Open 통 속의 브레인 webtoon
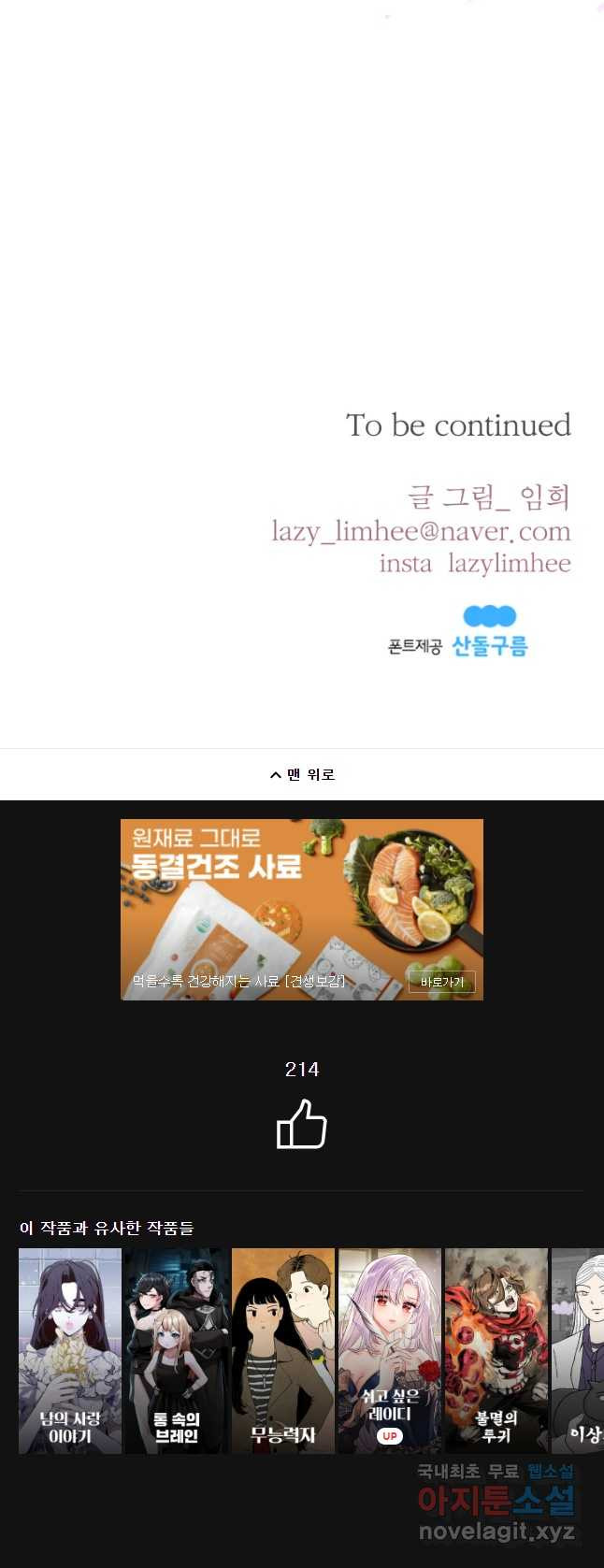The width and height of the screenshot is (604, 1568). point(177,1350)
